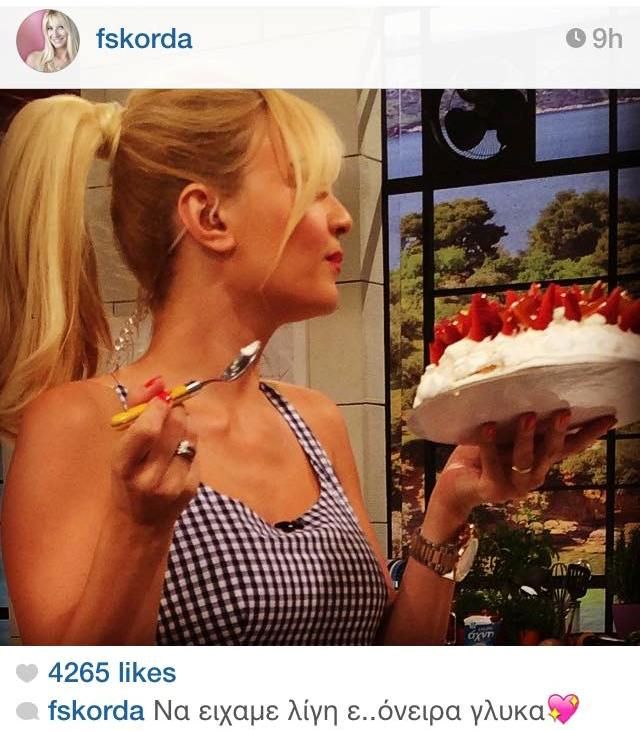Open fskorda's profile from the caption username
This screenshot has width=640, height=731.
pyautogui.click(x=96, y=711)
